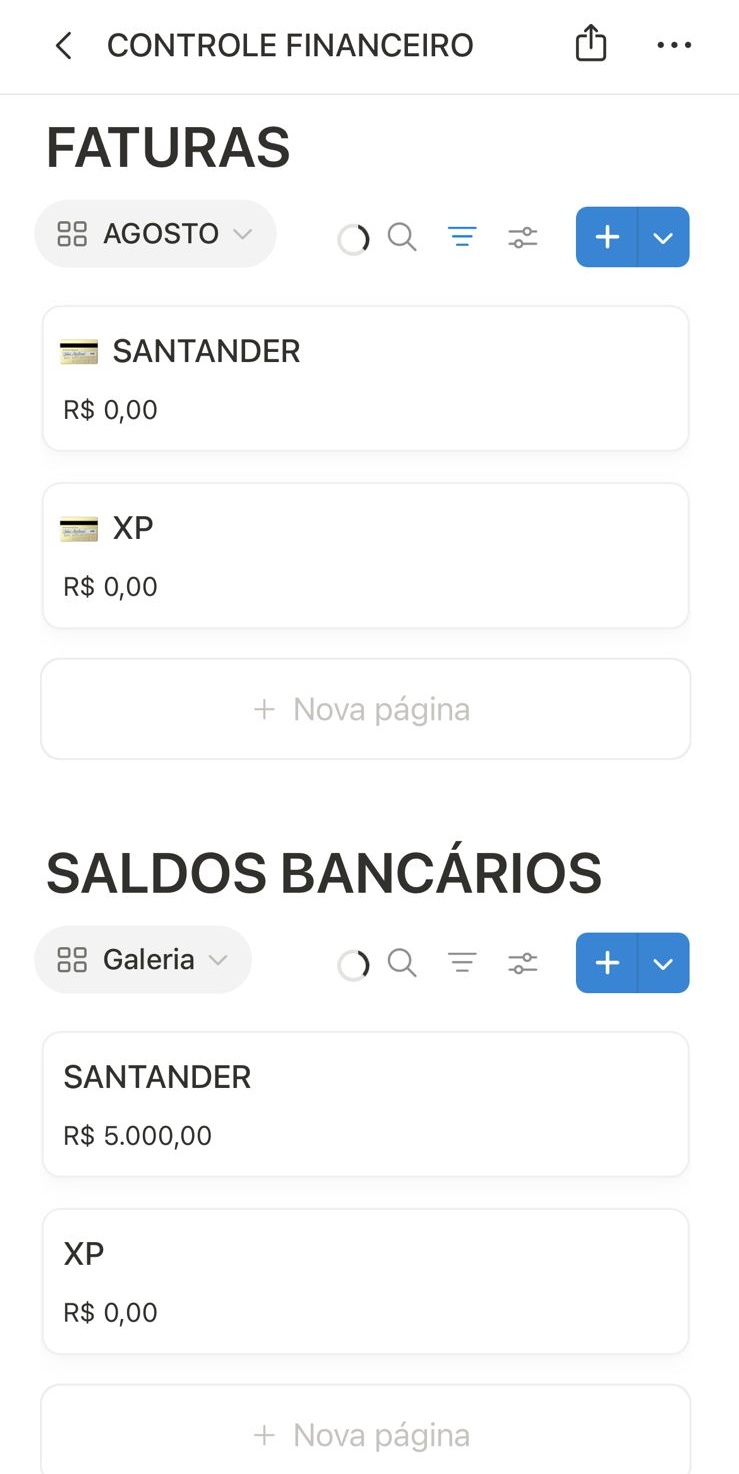
Task: Open the Santander fatura card
Action: (x=365, y=378)
